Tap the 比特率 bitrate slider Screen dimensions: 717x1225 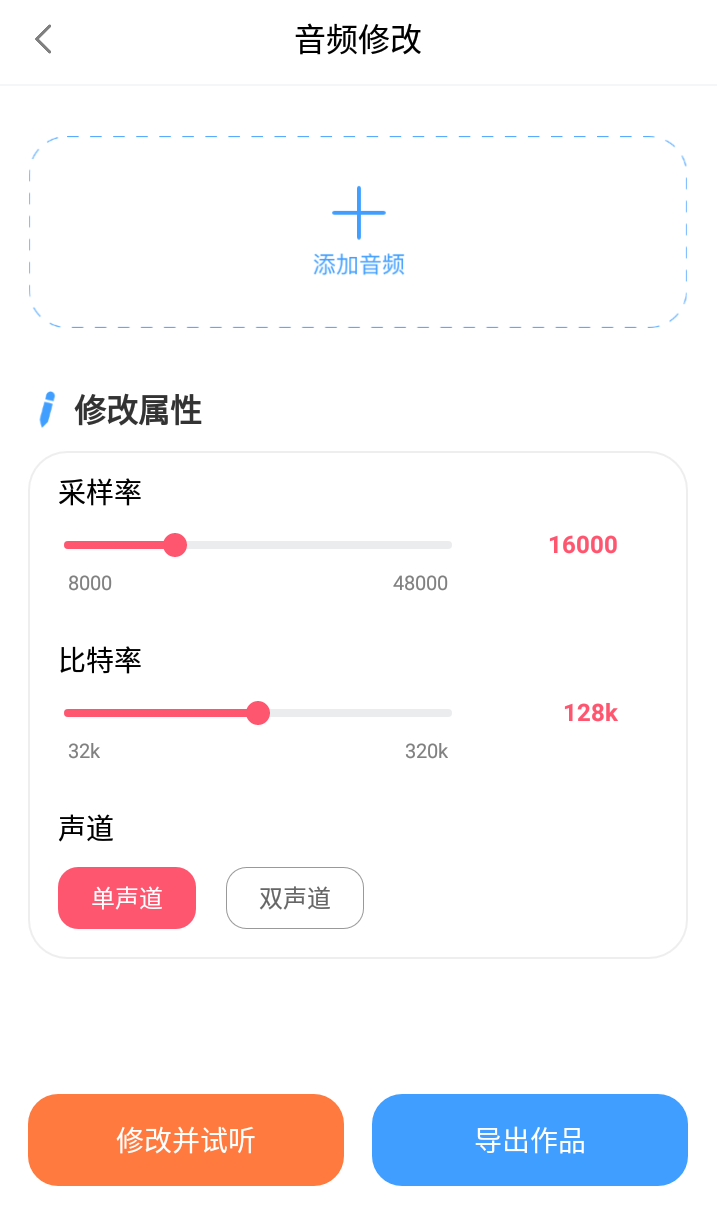pos(258,713)
